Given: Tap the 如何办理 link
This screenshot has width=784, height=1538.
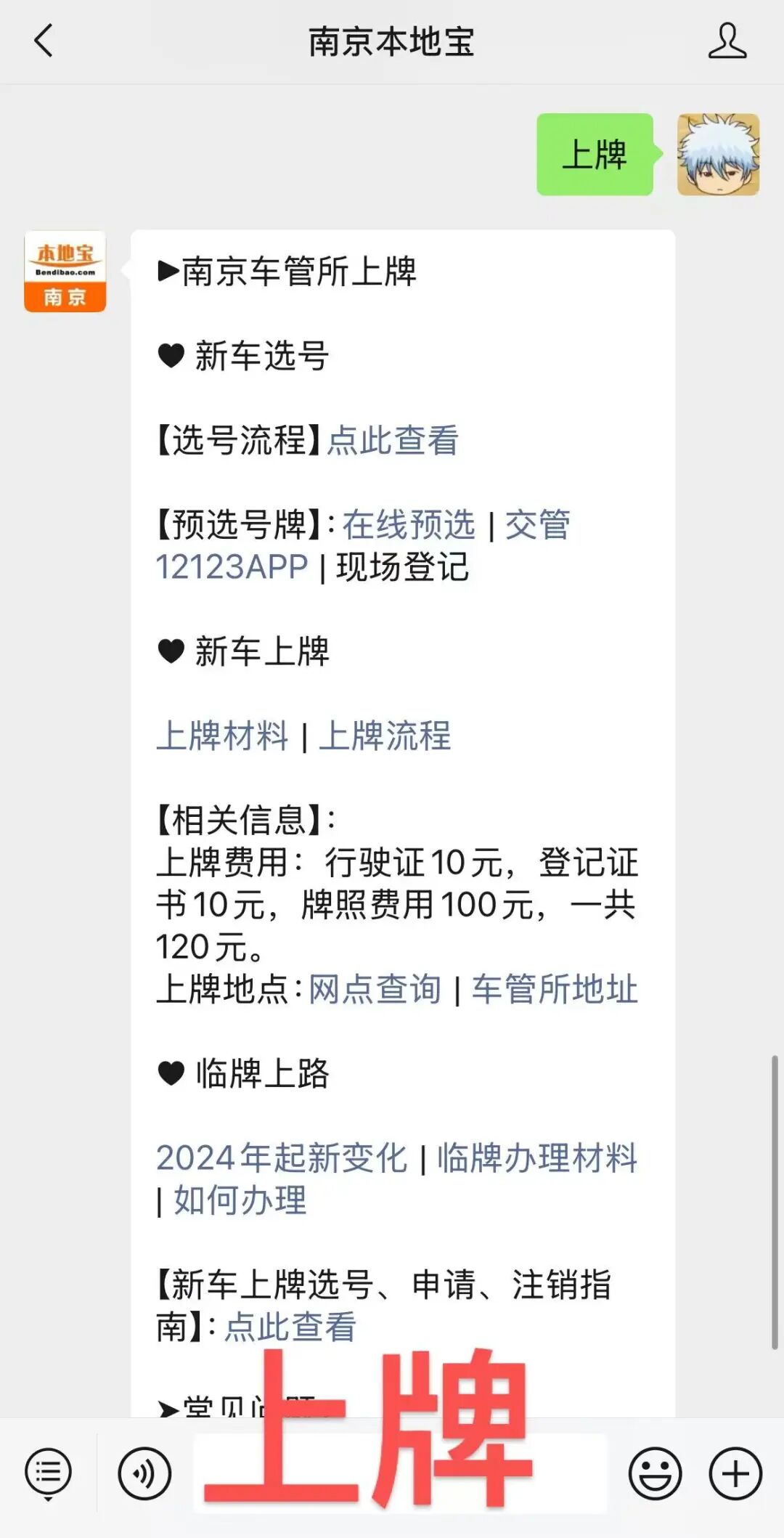Looking at the screenshot, I should coord(240,1200).
